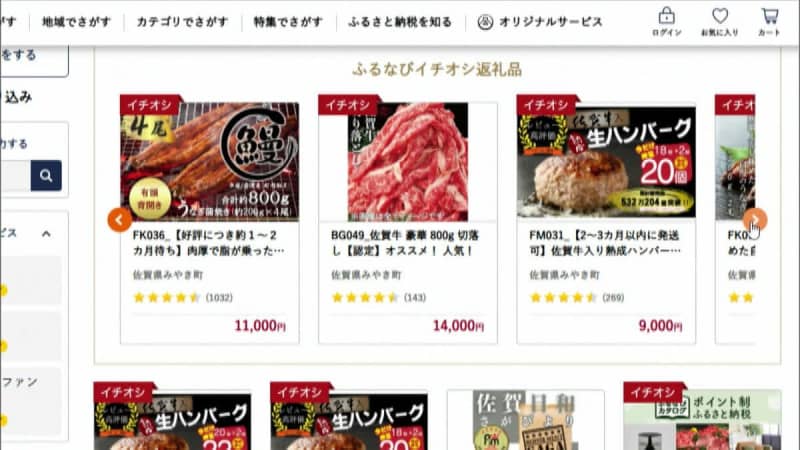Open ふるさと納税を知る menu

pos(400,21)
